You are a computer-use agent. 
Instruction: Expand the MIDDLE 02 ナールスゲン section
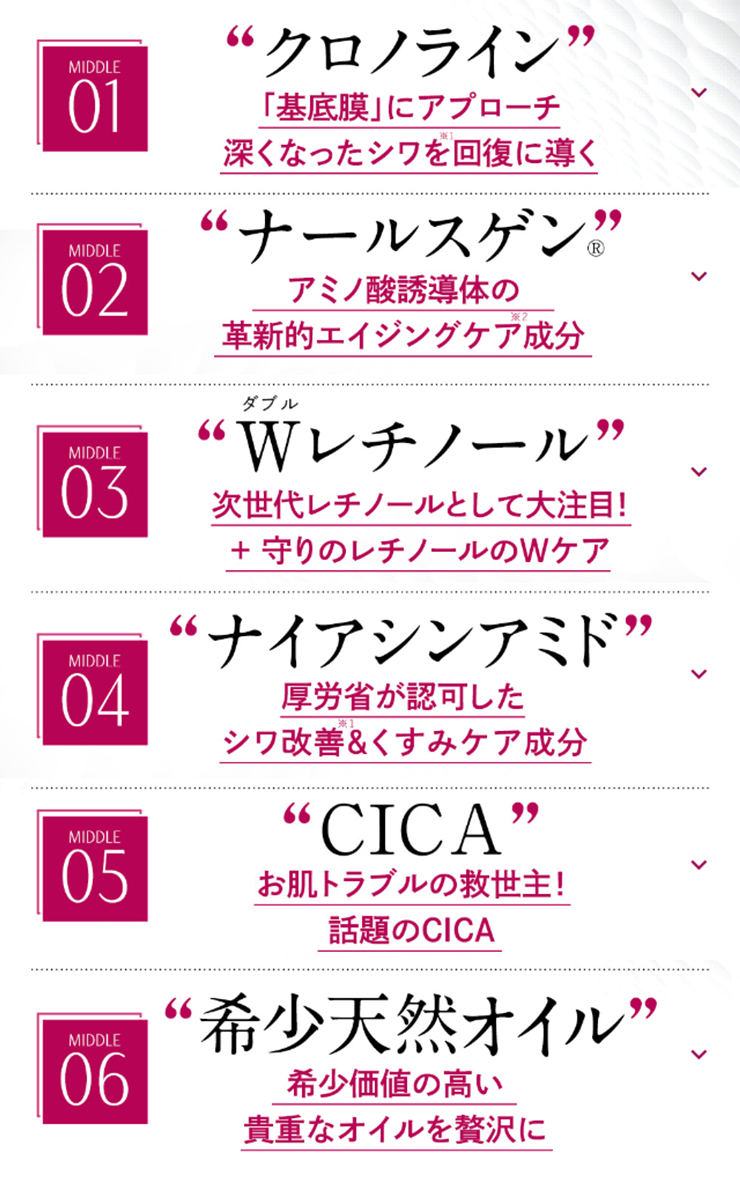(x=699, y=276)
